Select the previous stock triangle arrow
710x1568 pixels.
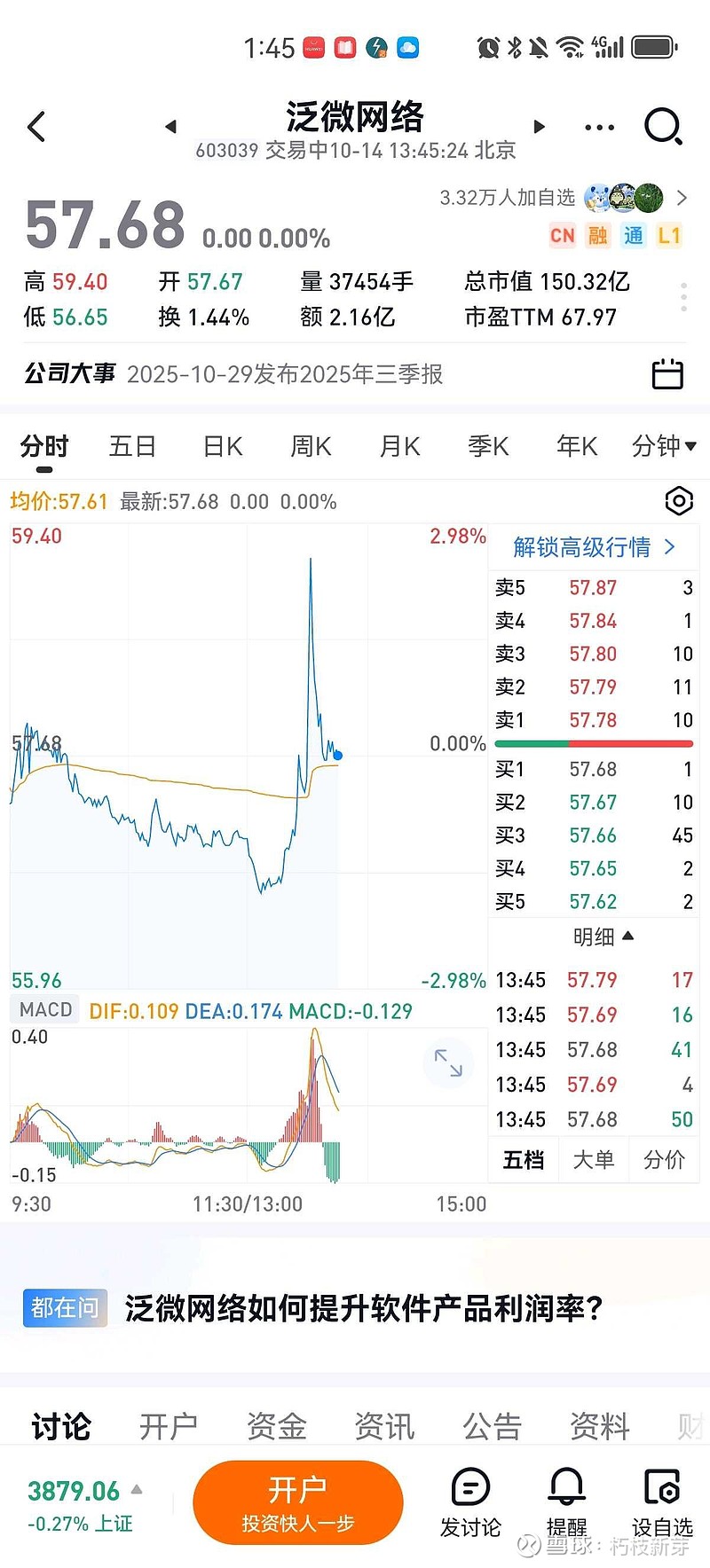pos(170,127)
